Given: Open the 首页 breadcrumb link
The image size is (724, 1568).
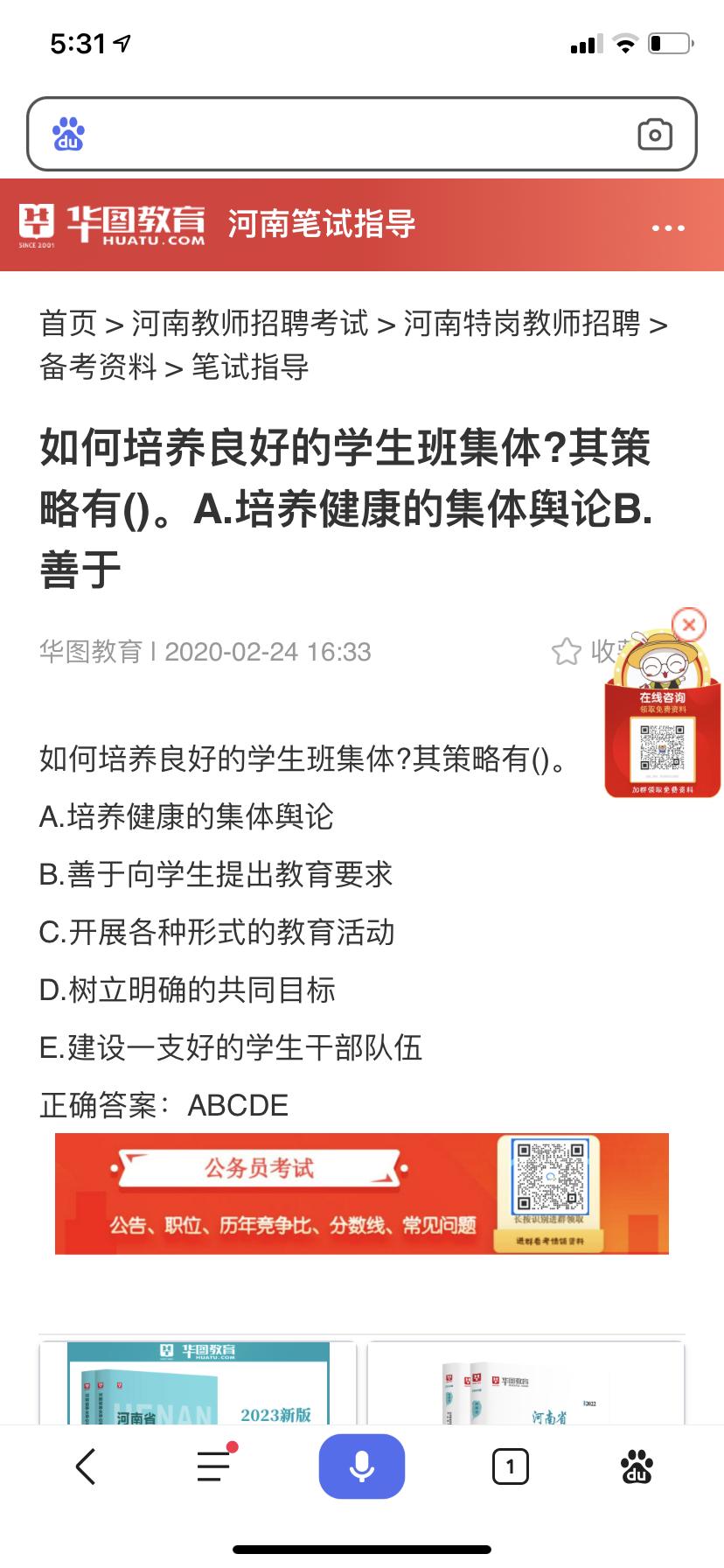Looking at the screenshot, I should 67,324.
